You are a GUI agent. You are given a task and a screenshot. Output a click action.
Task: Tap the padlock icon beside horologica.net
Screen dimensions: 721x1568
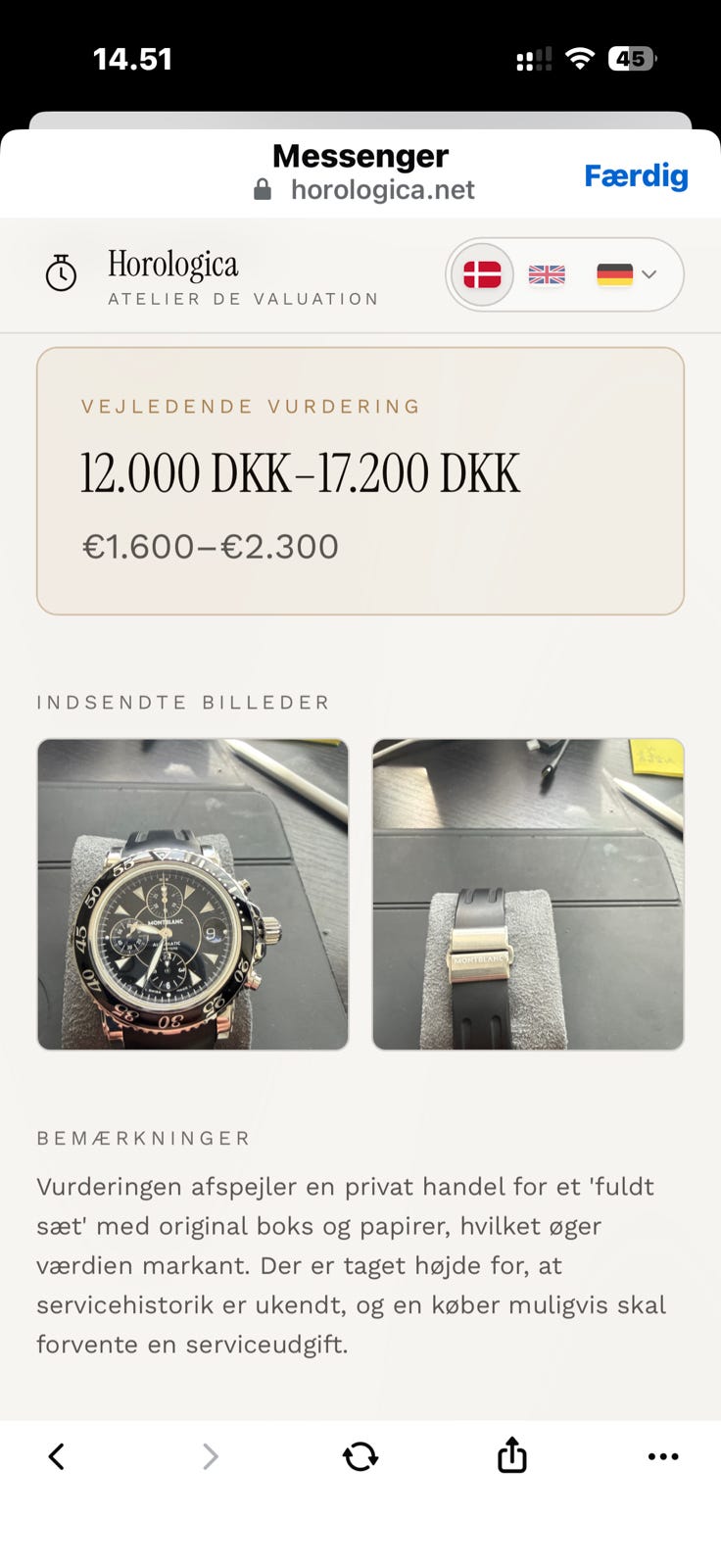point(261,188)
